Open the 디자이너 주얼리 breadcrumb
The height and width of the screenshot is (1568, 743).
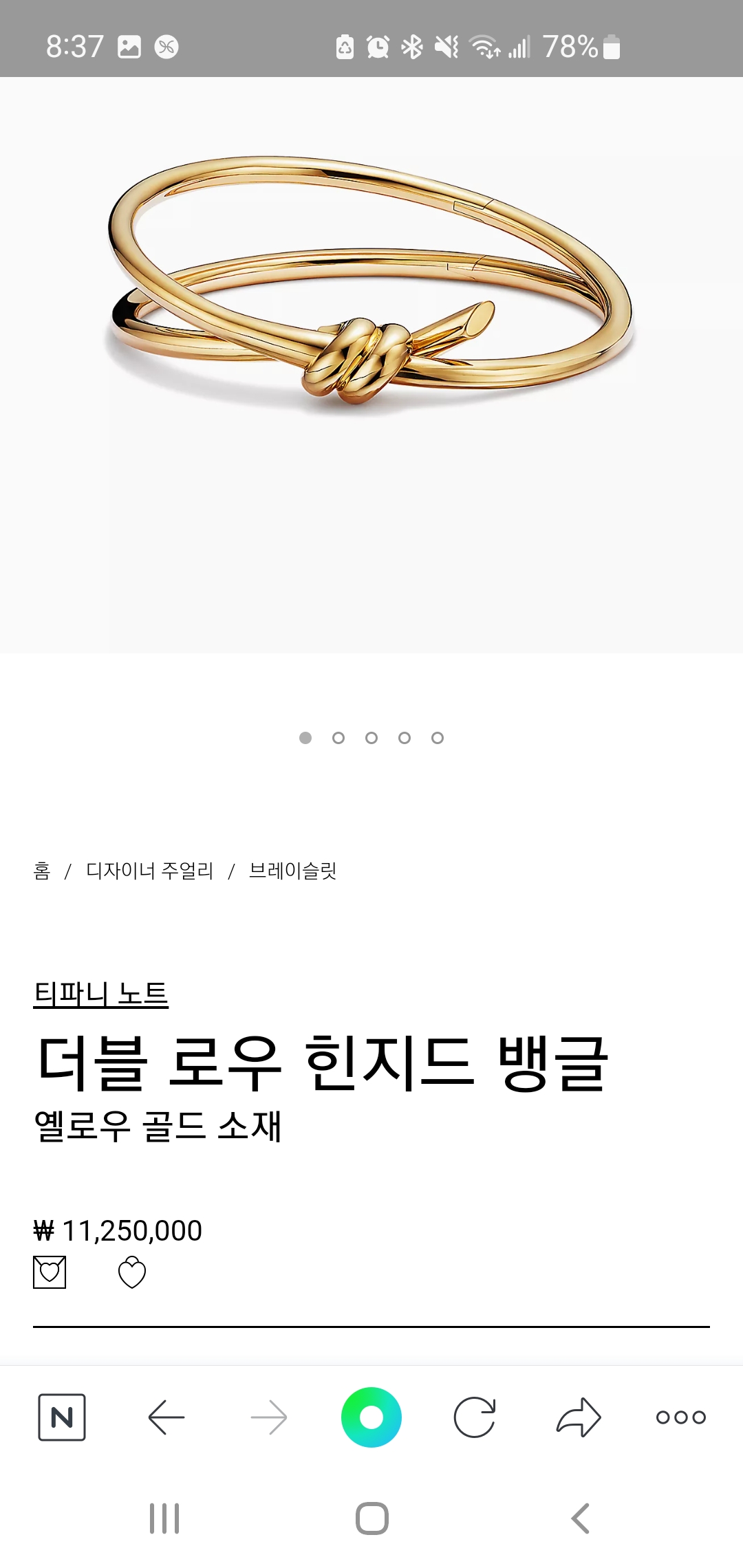(149, 871)
